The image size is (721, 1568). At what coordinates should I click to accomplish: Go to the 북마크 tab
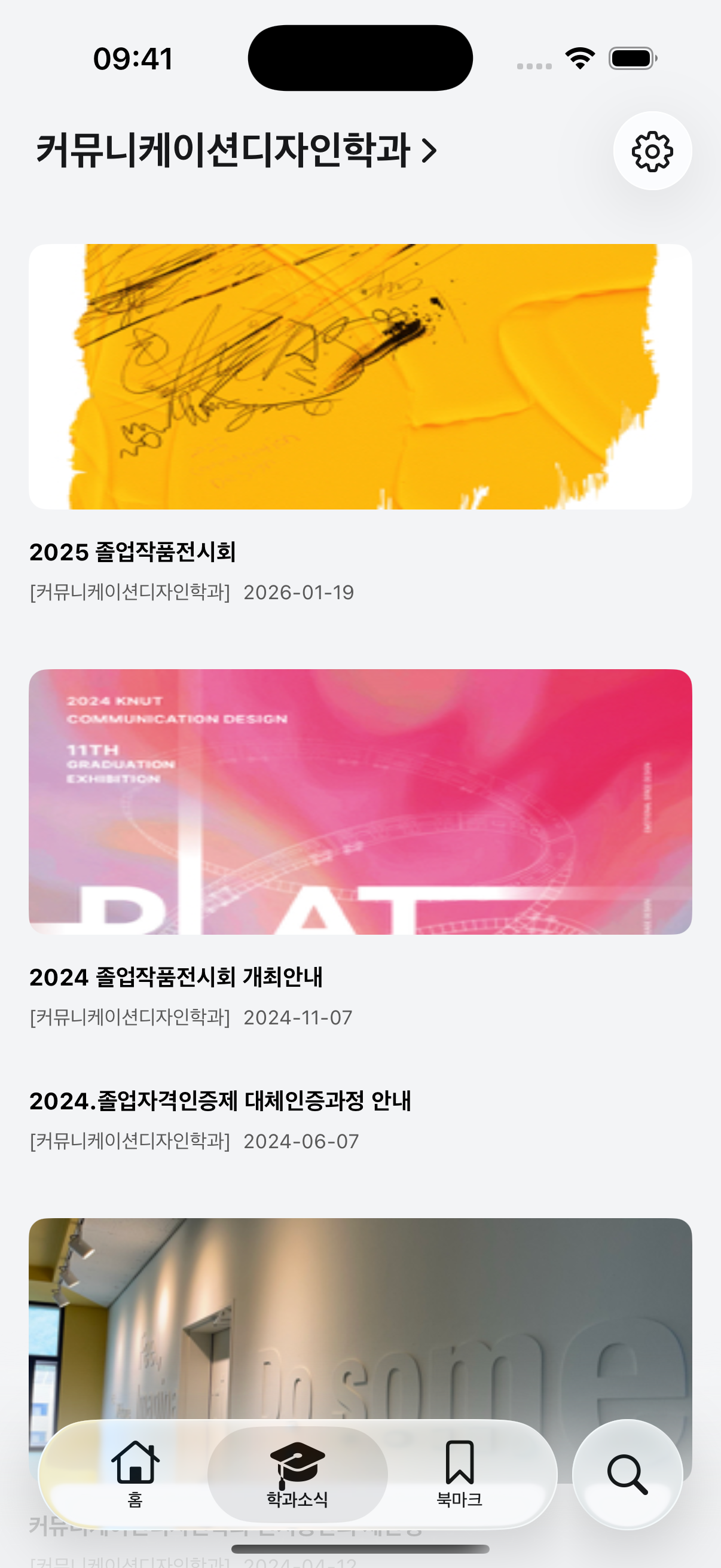(x=459, y=1473)
